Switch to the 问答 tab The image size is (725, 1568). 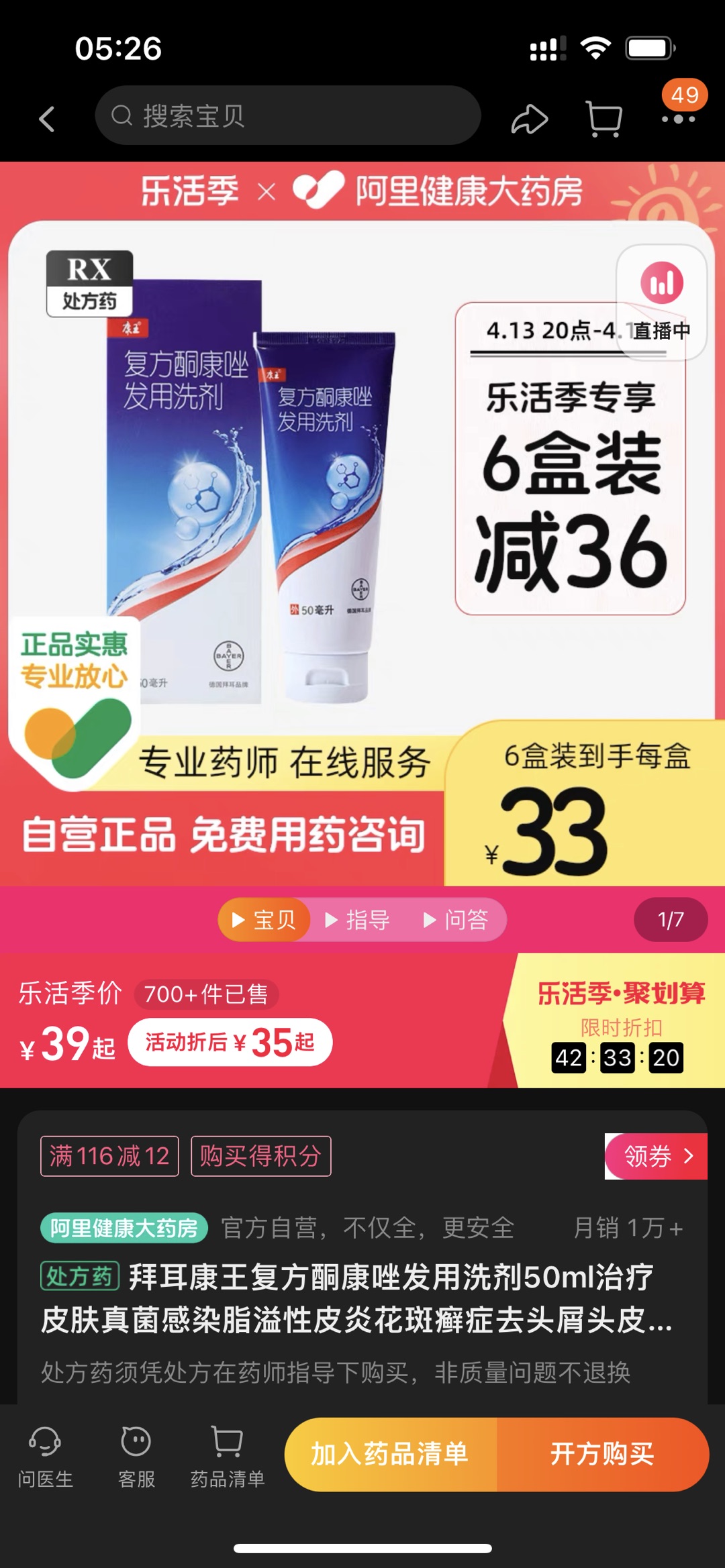pos(456,920)
